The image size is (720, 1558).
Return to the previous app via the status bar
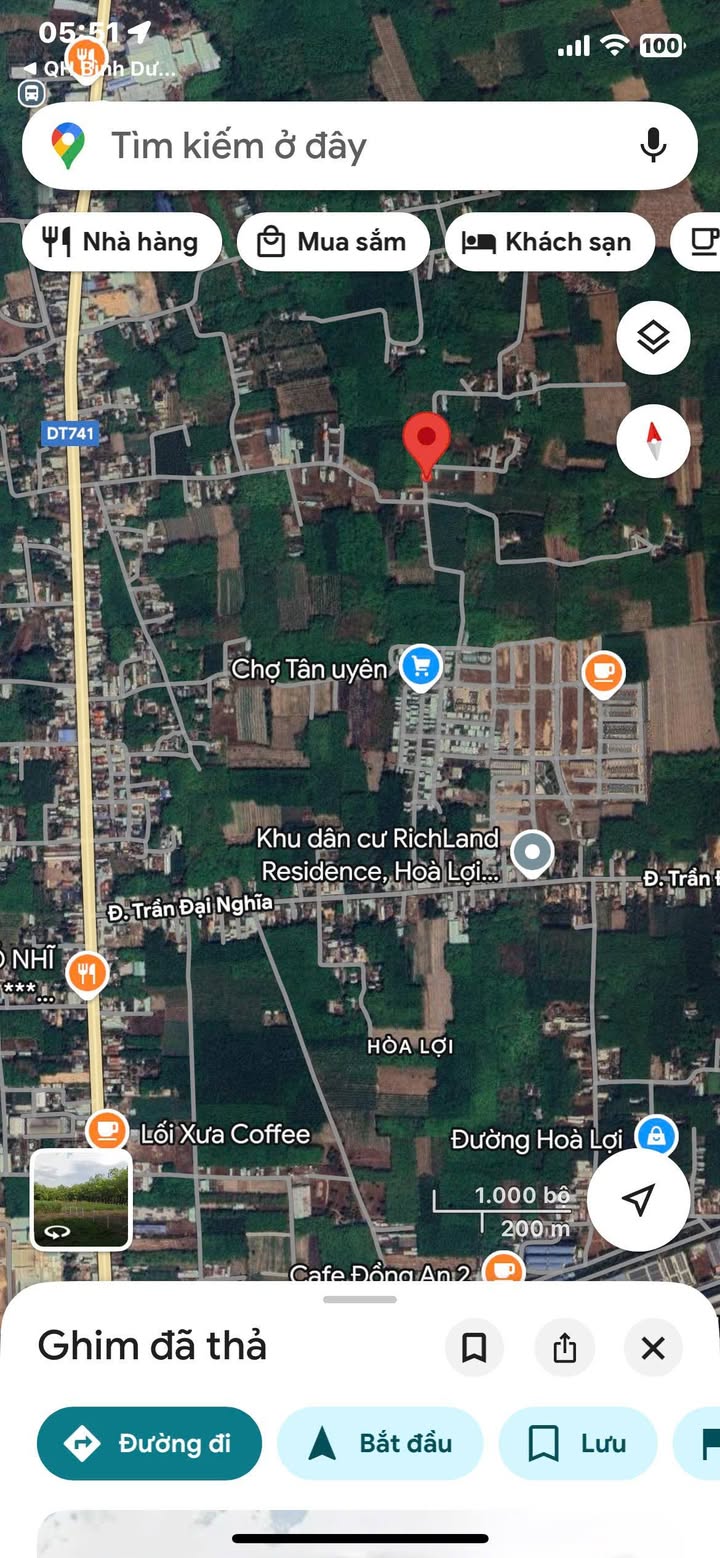95,68
